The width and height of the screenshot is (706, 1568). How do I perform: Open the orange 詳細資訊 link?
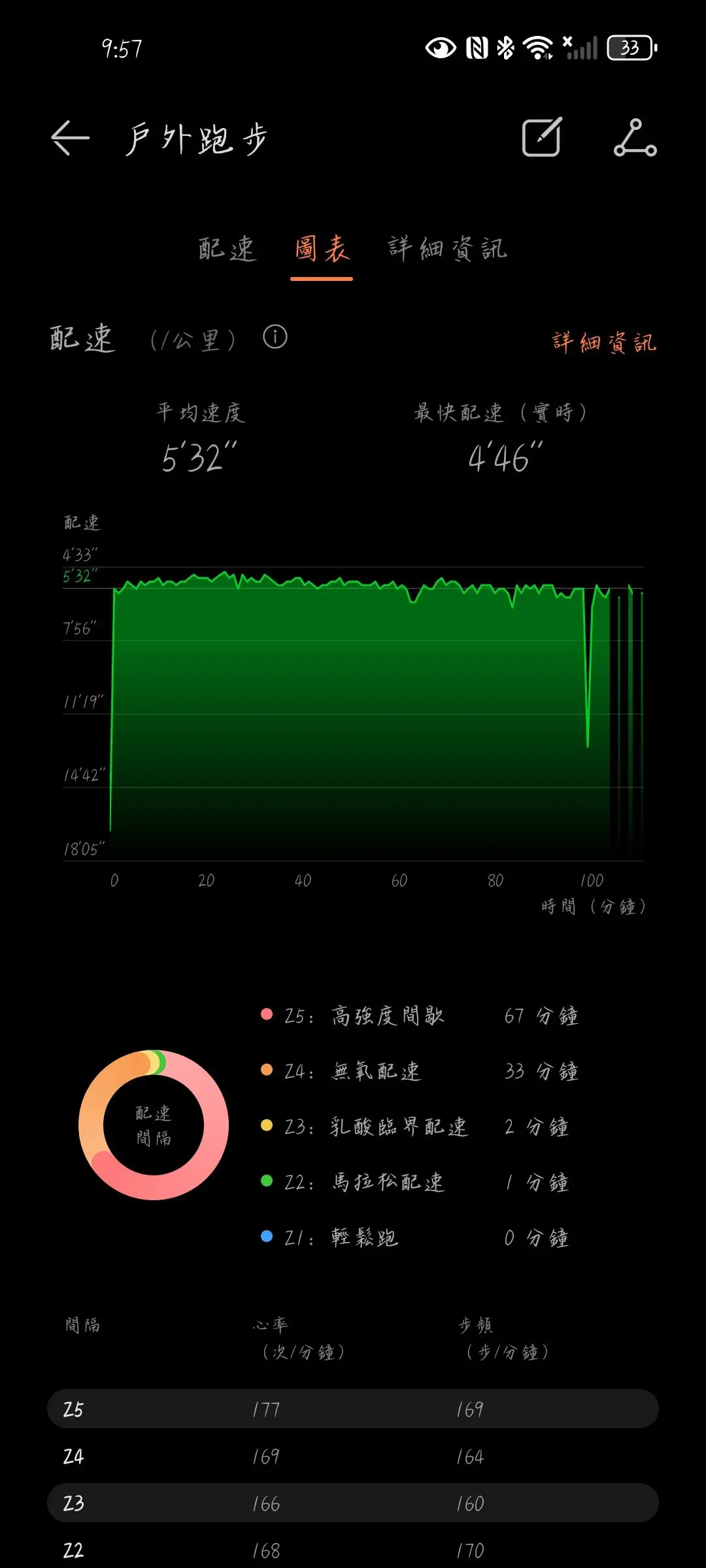tap(604, 342)
